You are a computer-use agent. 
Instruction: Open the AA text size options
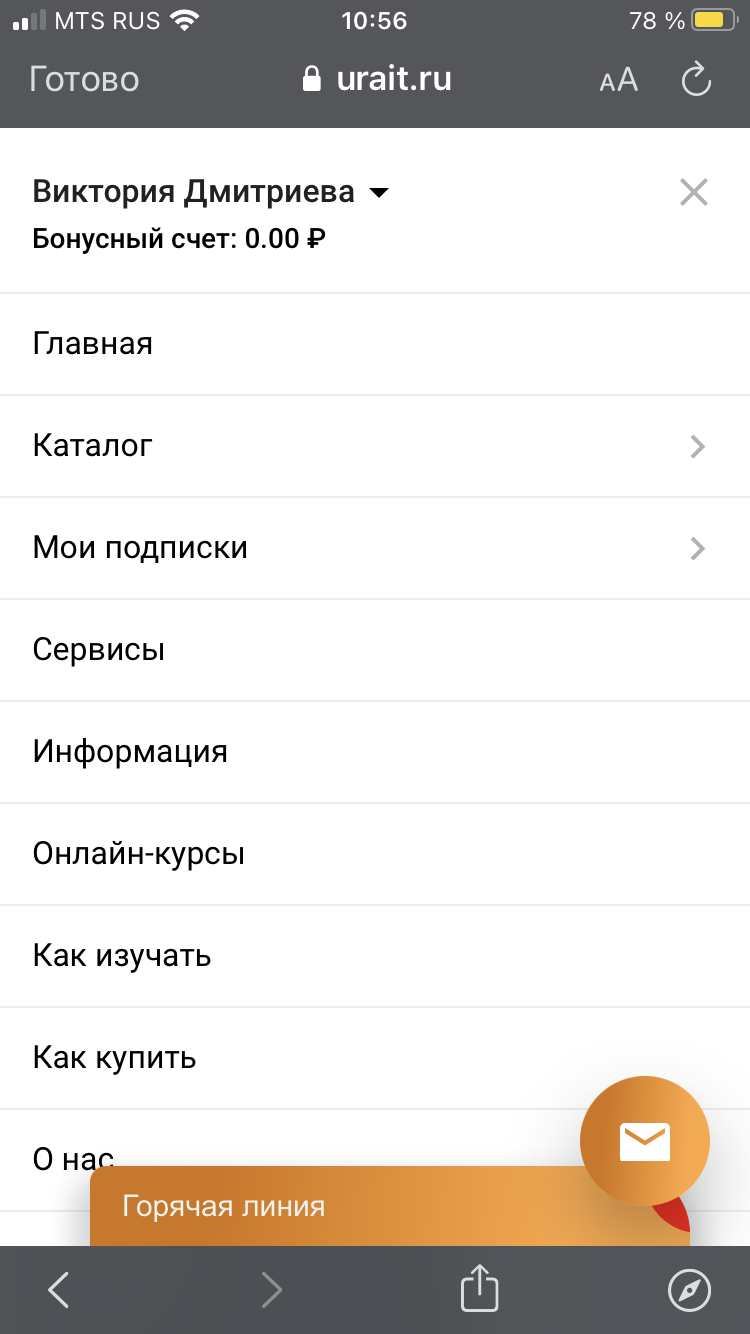(x=618, y=80)
